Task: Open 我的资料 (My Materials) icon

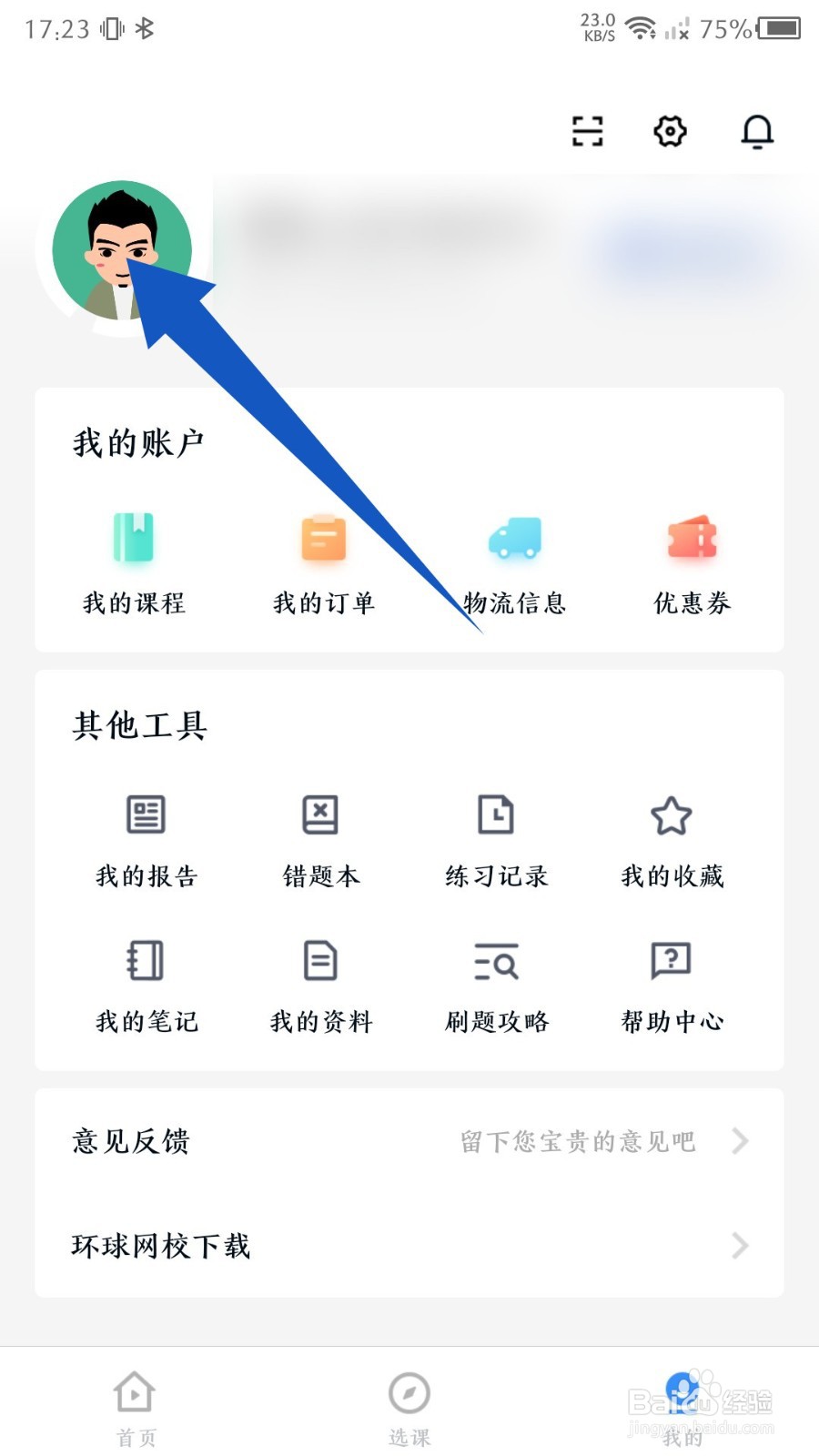Action: click(320, 962)
